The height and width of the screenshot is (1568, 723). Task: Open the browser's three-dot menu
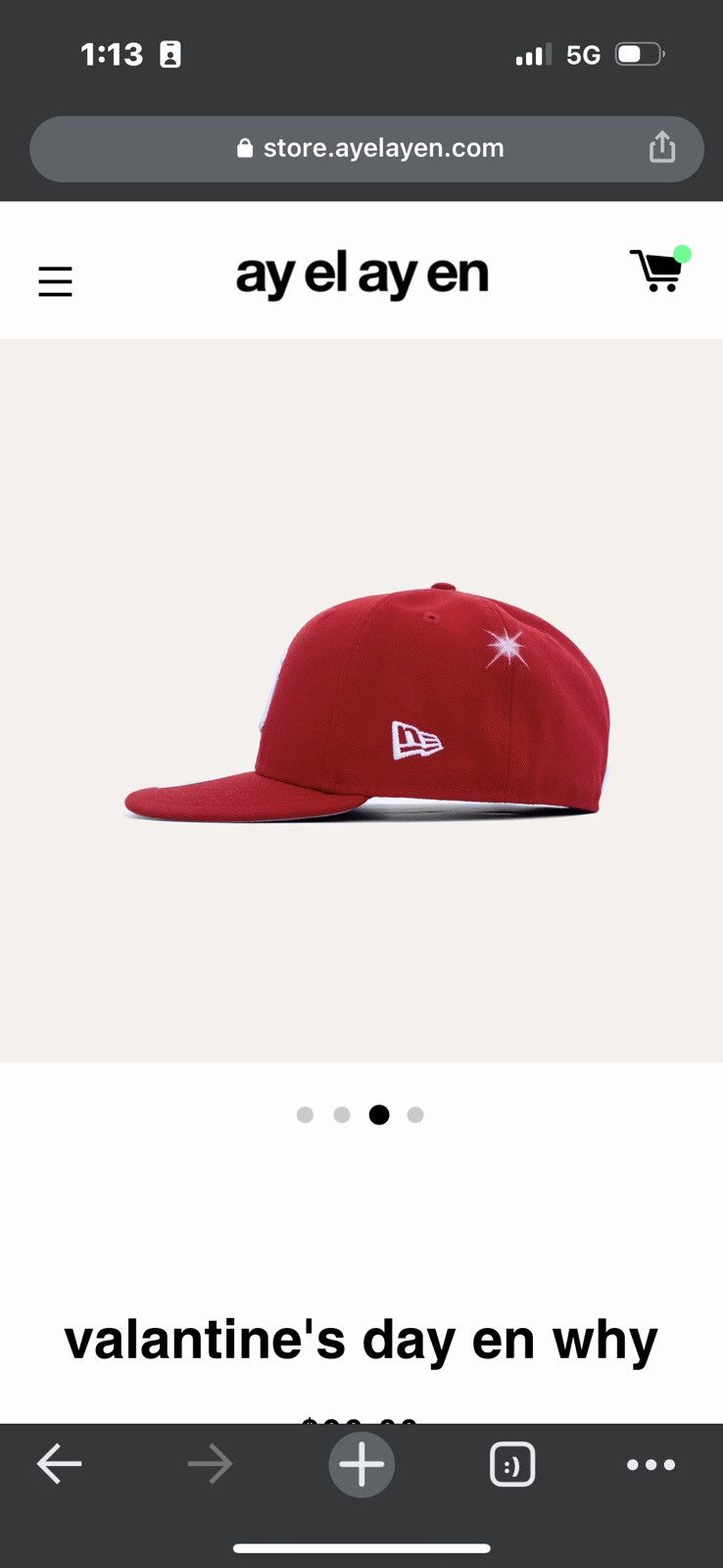[x=651, y=1465]
